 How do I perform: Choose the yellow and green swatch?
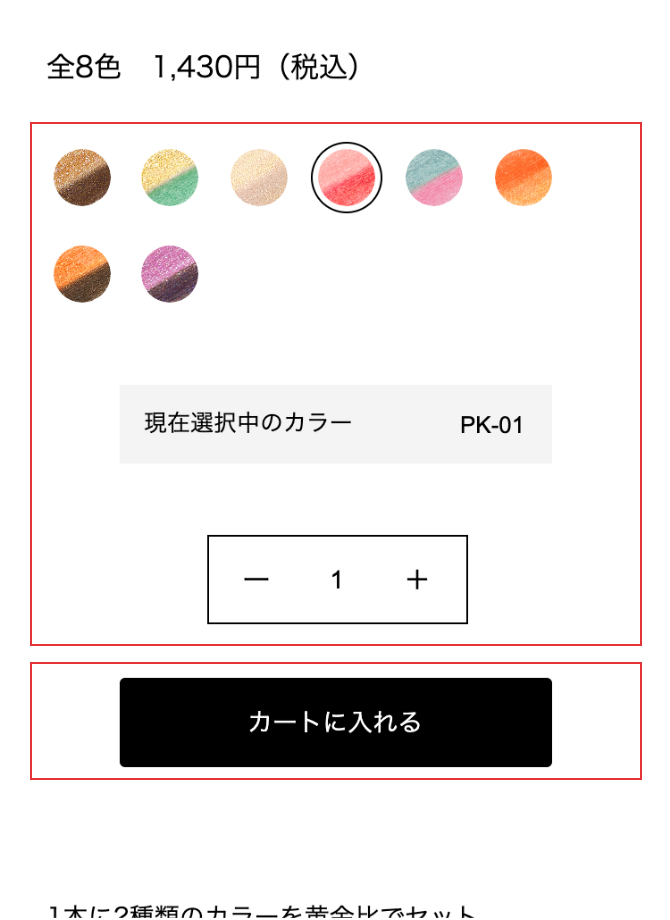170,177
